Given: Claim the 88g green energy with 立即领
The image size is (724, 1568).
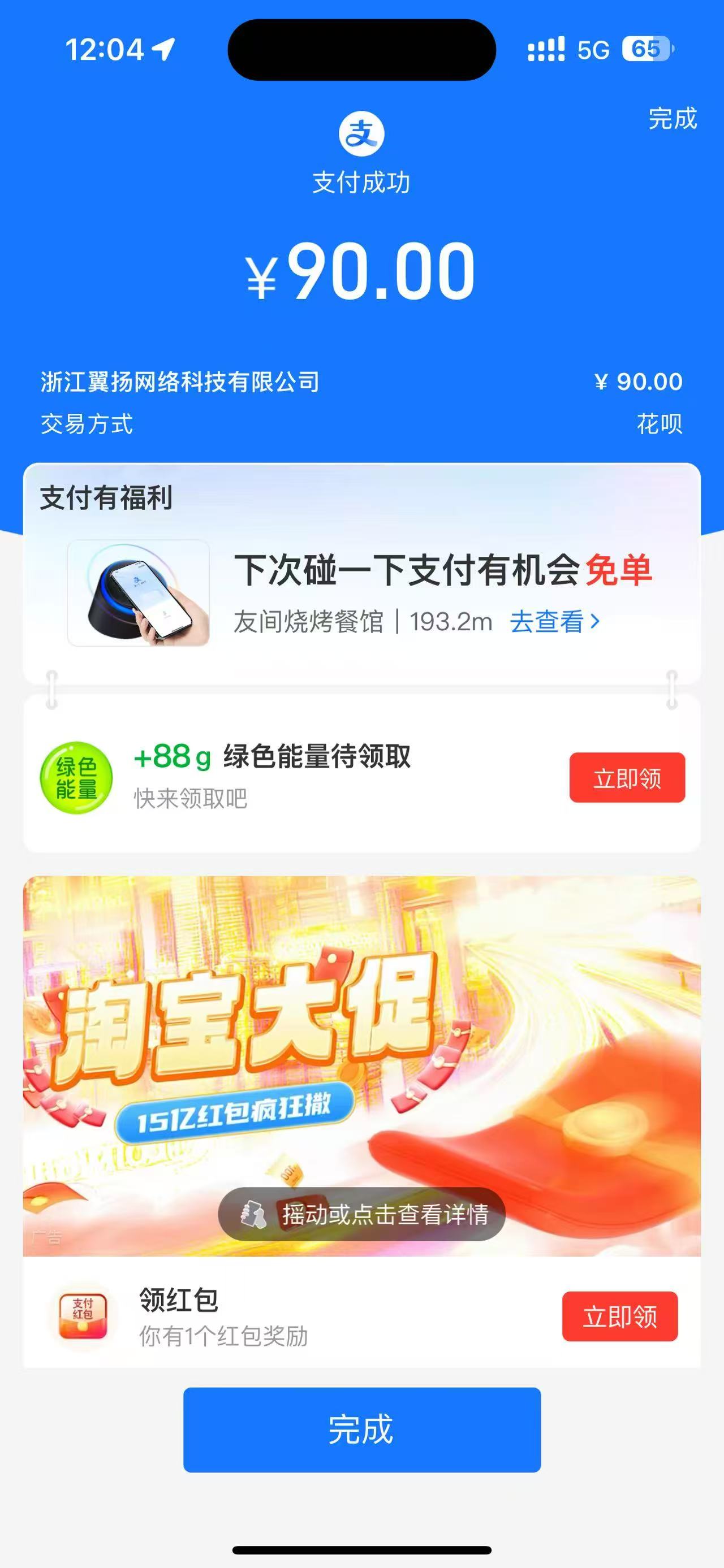Looking at the screenshot, I should [x=627, y=777].
